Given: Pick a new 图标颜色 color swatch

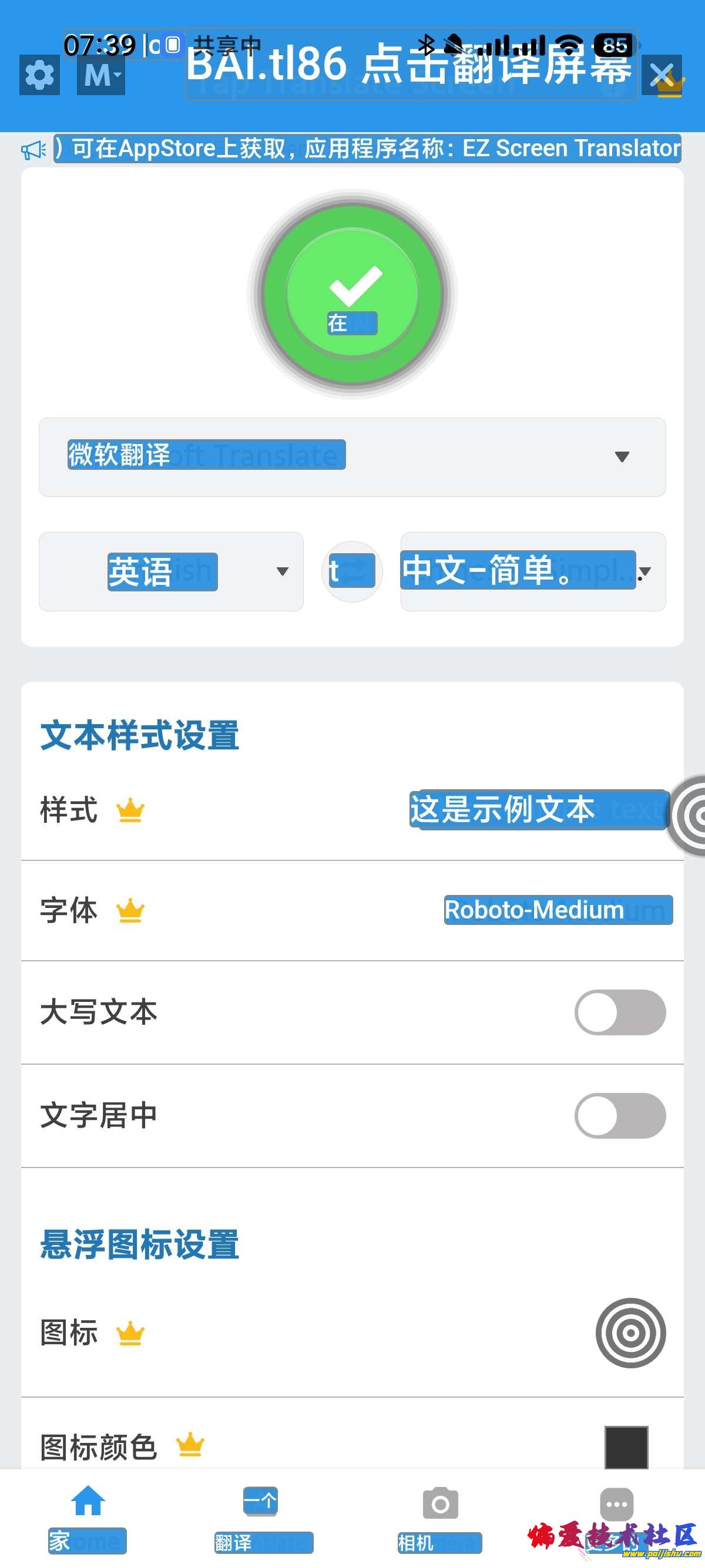Looking at the screenshot, I should click(626, 1446).
